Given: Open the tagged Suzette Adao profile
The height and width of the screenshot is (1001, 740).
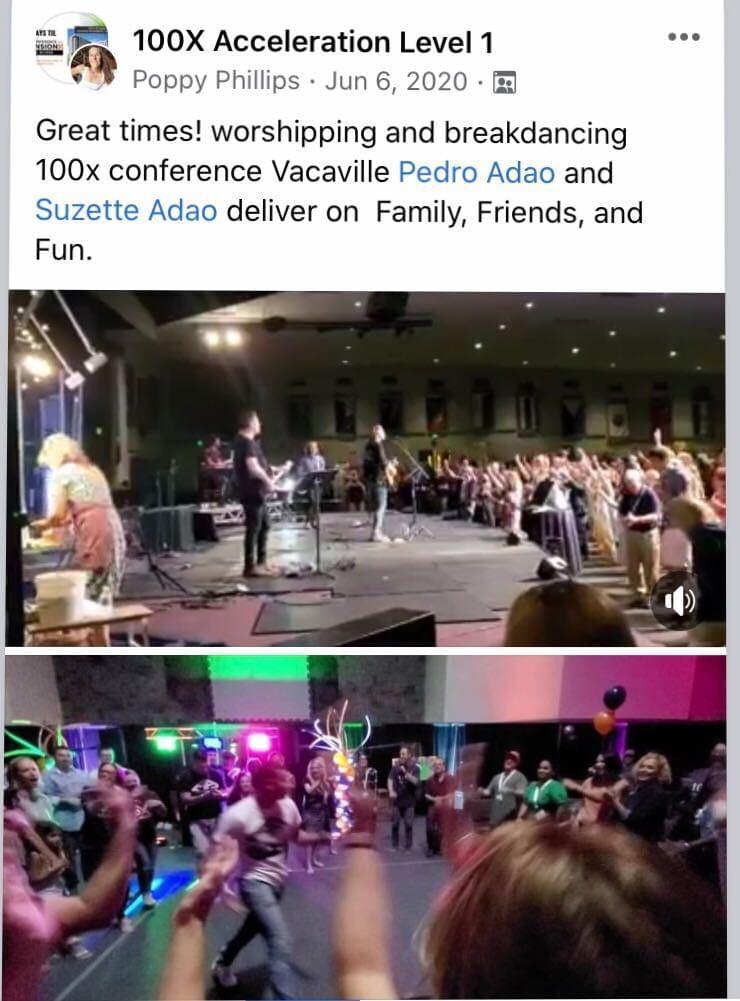Looking at the screenshot, I should [126, 212].
